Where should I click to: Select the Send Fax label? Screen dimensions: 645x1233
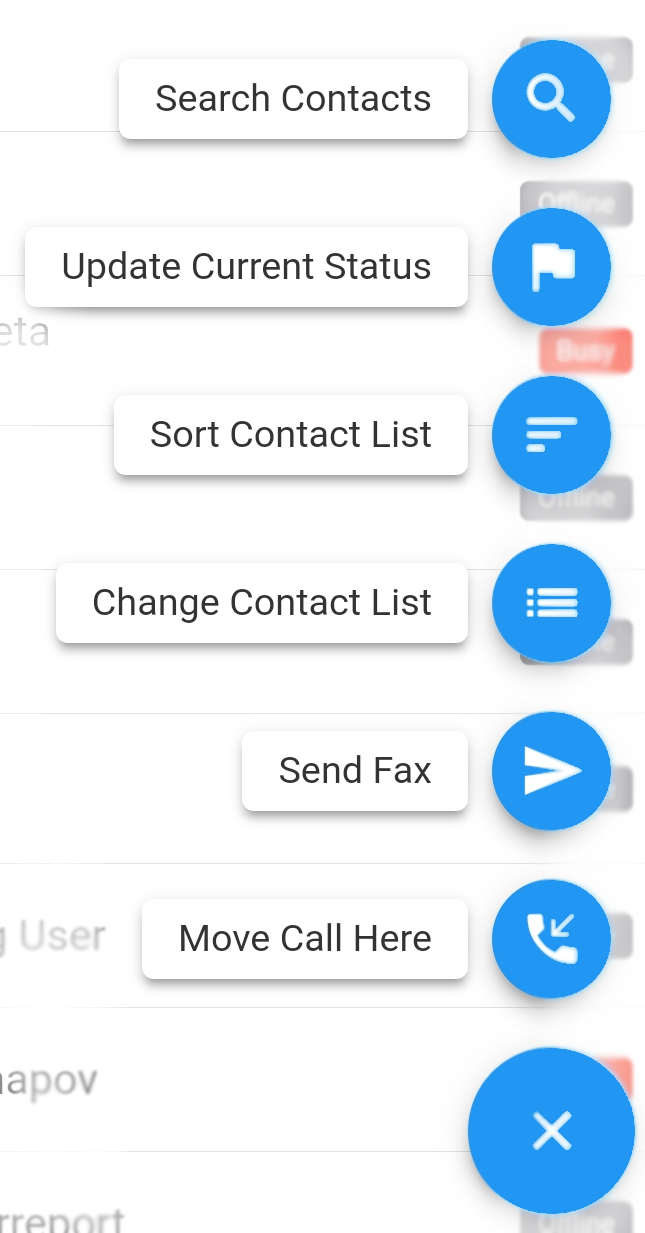tap(355, 771)
